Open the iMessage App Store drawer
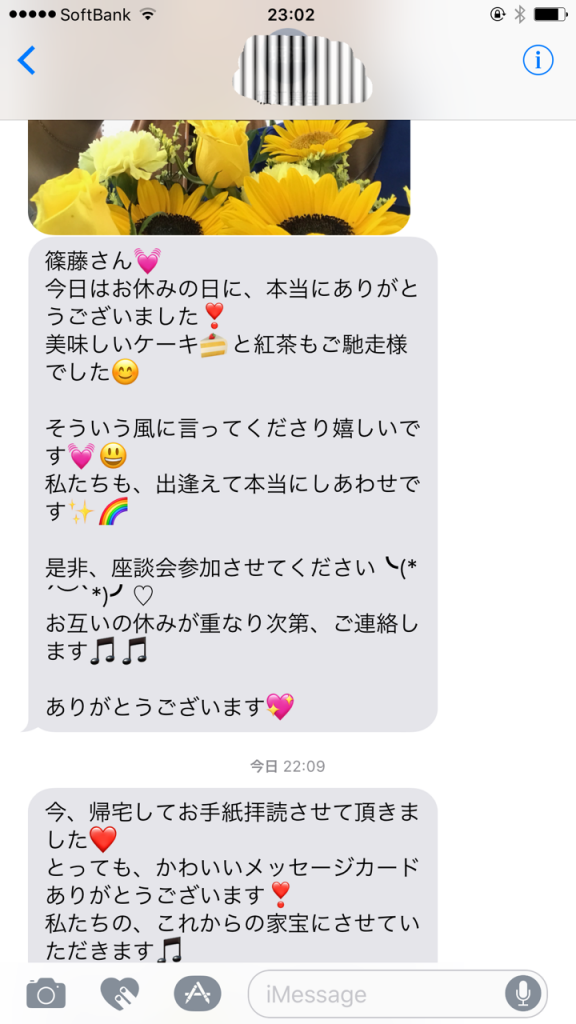The height and width of the screenshot is (1024, 576). click(197, 994)
